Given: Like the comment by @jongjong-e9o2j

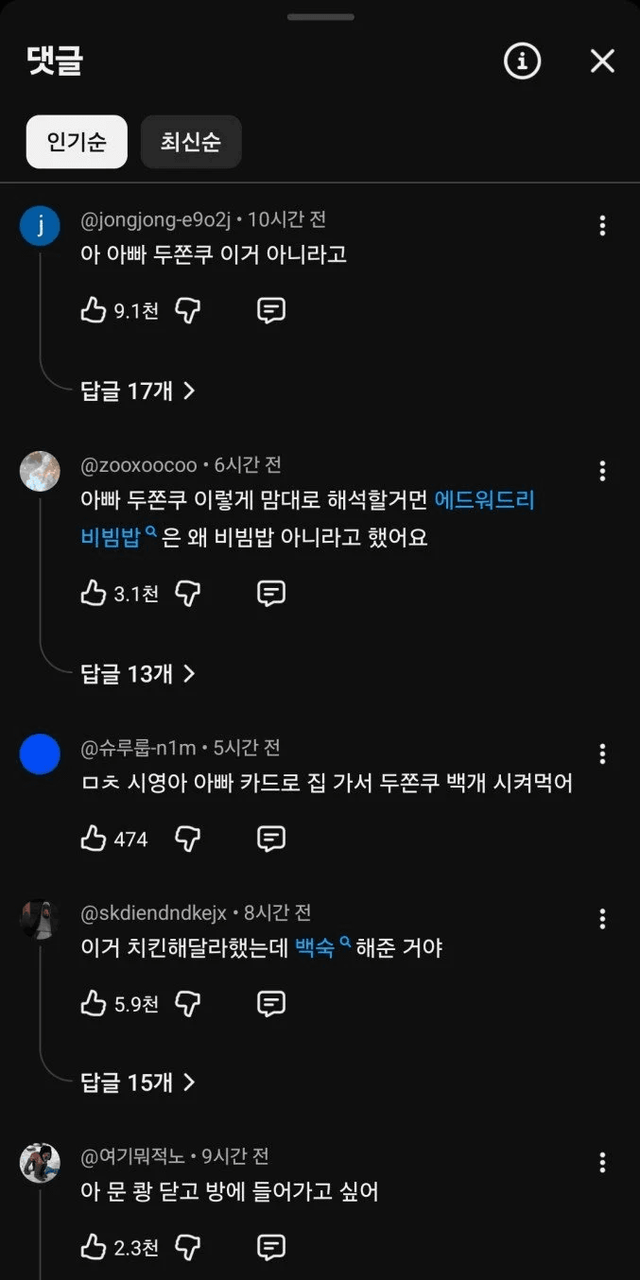Looking at the screenshot, I should (94, 310).
